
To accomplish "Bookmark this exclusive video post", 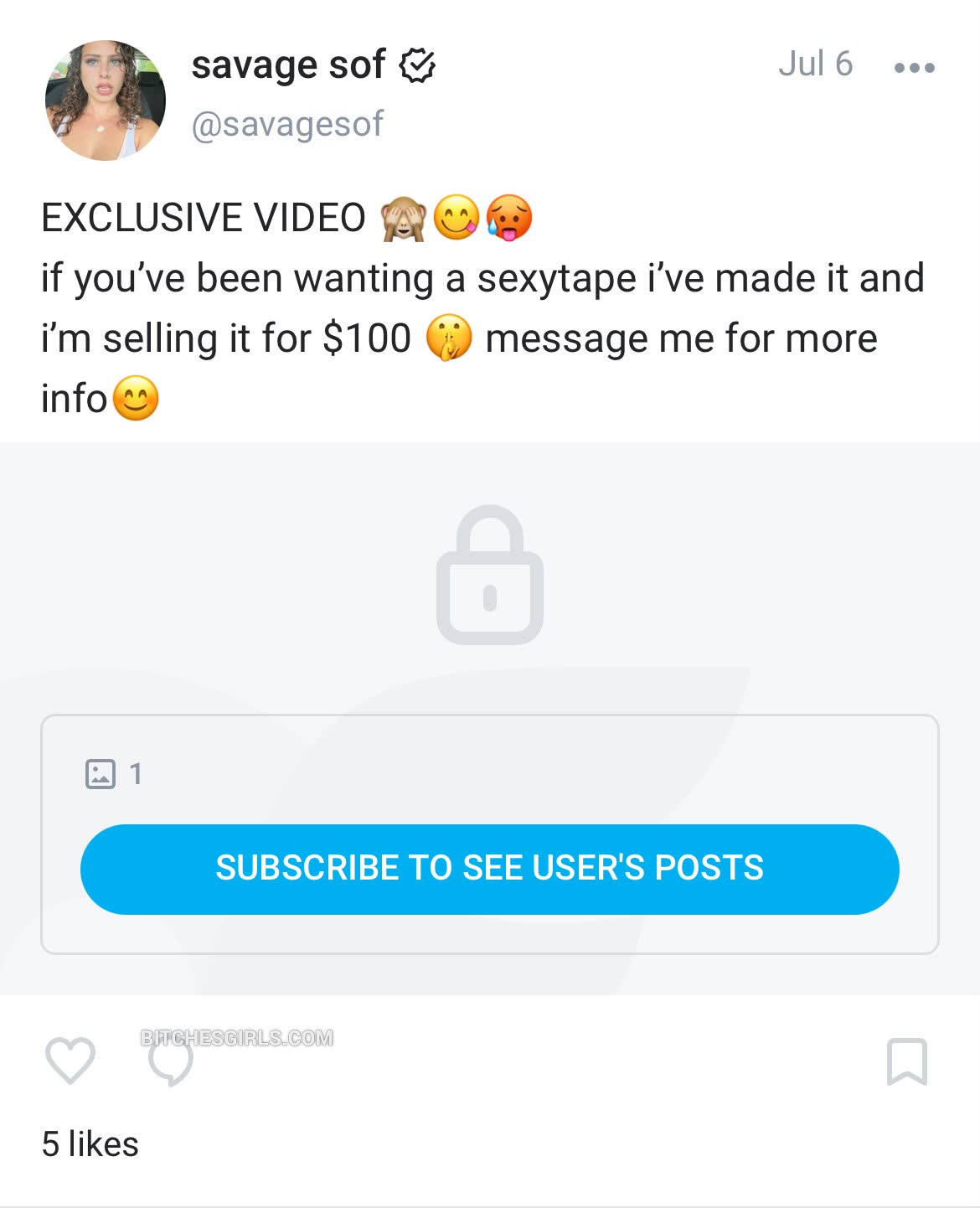I will point(906,1061).
